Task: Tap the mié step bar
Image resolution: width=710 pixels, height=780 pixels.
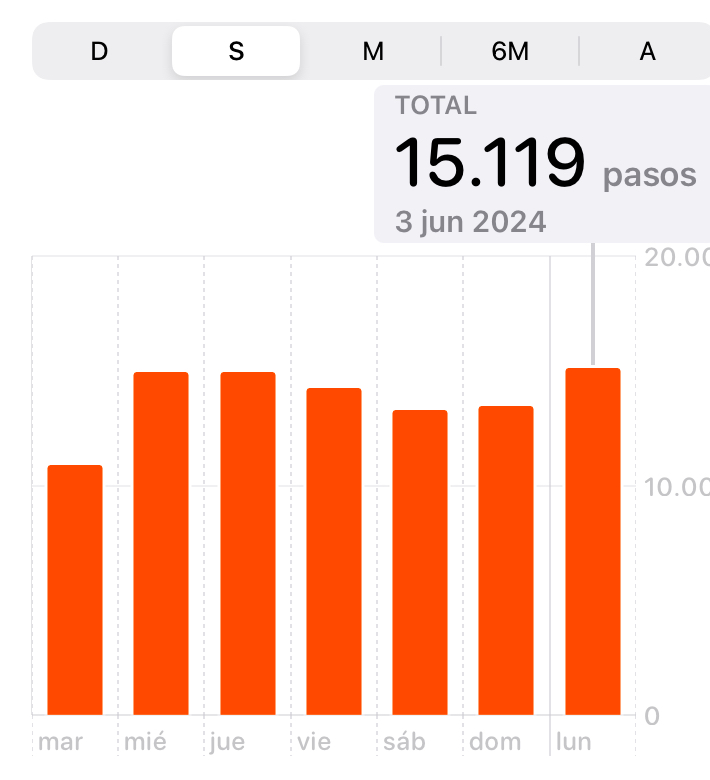Action: click(161, 545)
